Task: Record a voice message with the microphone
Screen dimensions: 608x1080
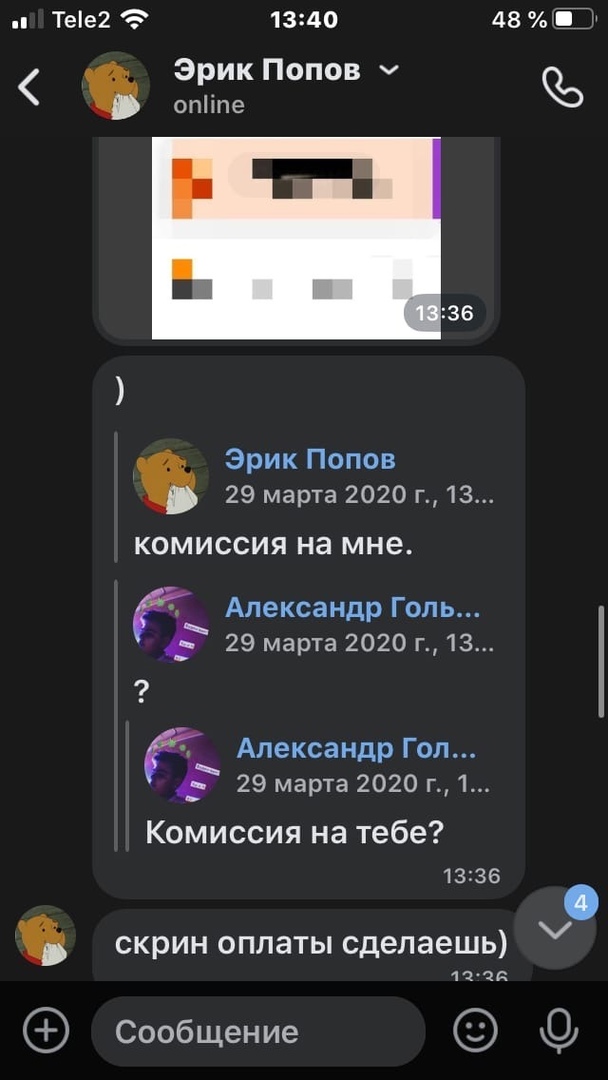Action: 557,1030
